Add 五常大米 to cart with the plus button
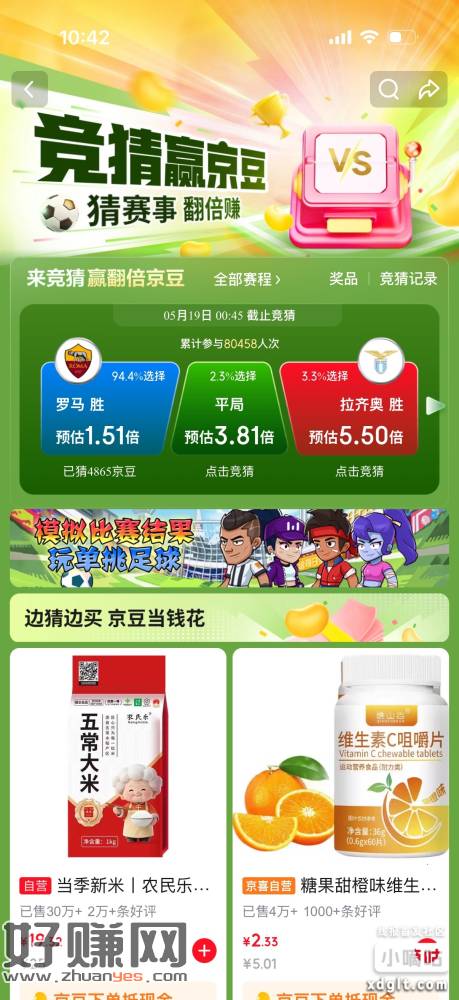 204,951
